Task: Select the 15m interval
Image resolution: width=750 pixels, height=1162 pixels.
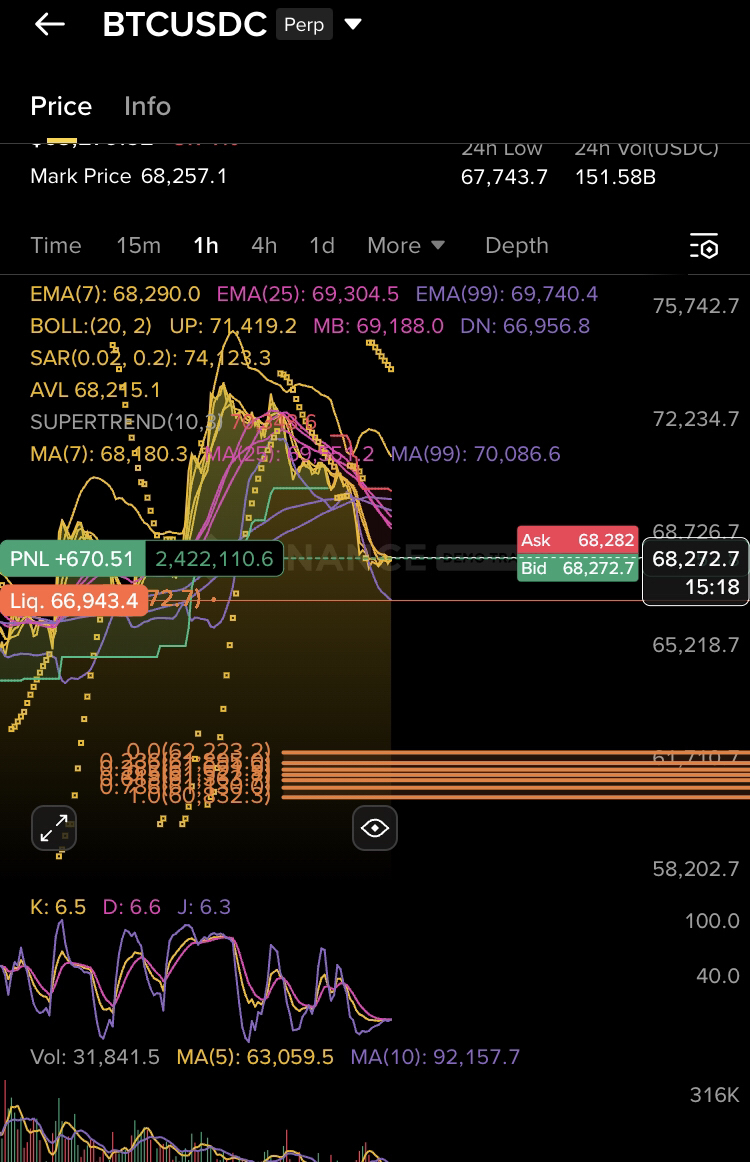Action: point(138,245)
